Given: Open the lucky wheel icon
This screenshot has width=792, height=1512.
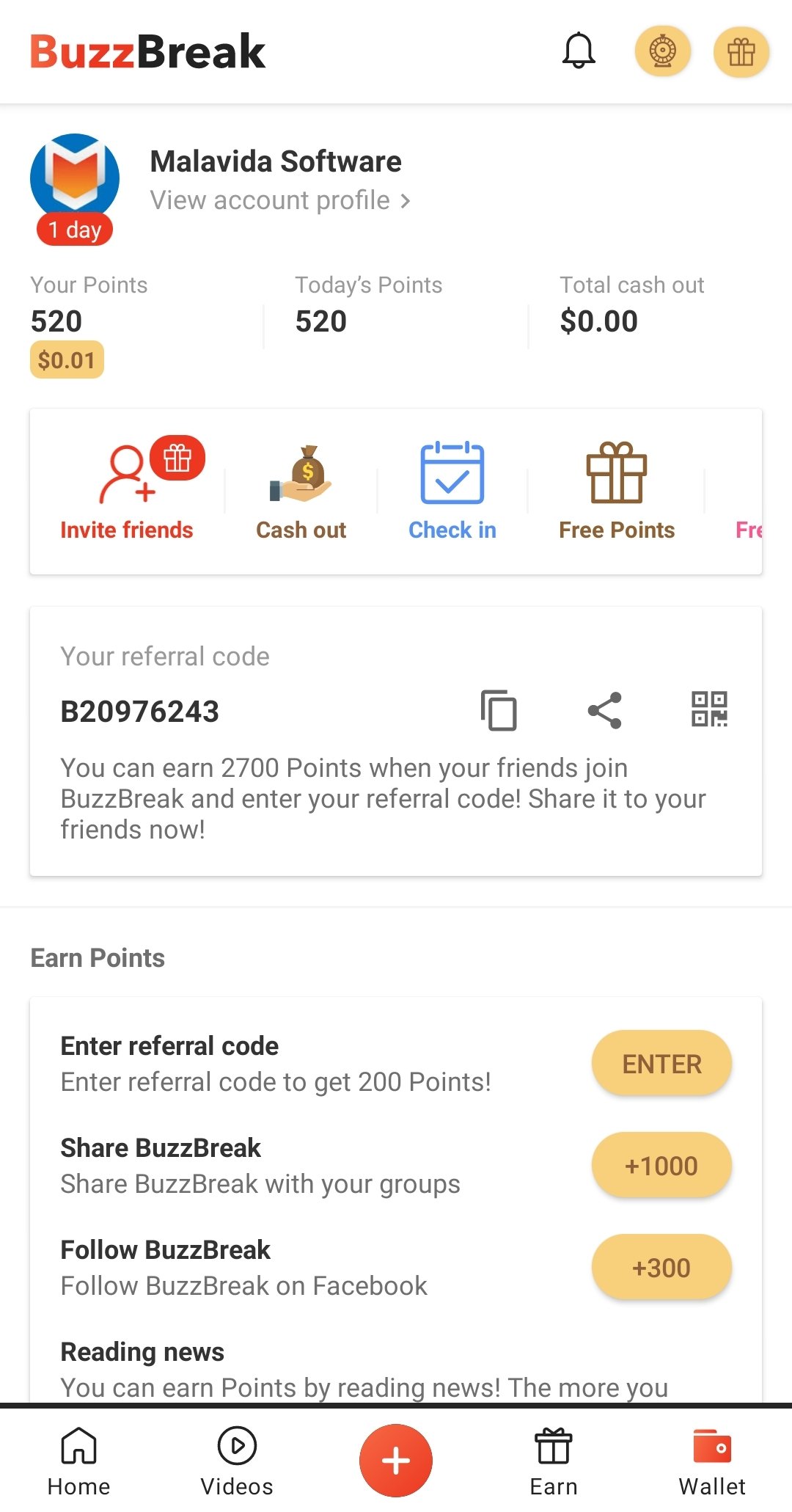Looking at the screenshot, I should tap(663, 51).
